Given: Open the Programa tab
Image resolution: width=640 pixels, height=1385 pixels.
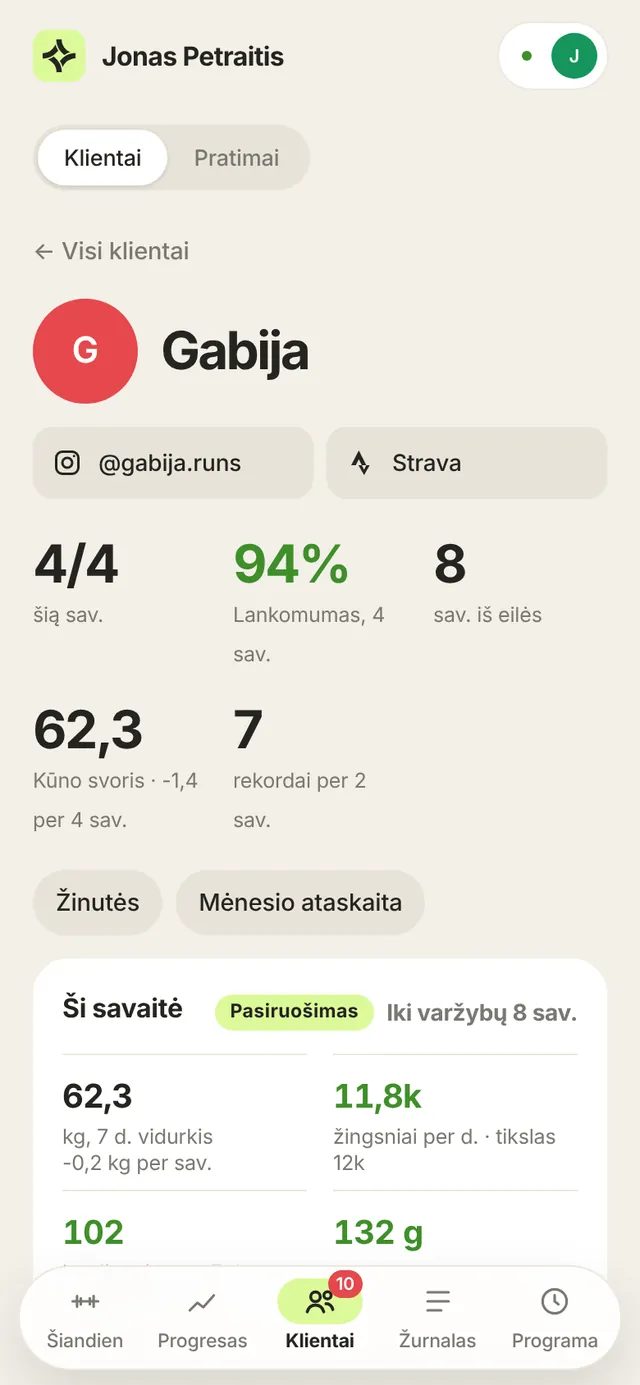Looking at the screenshot, I should (x=554, y=1319).
